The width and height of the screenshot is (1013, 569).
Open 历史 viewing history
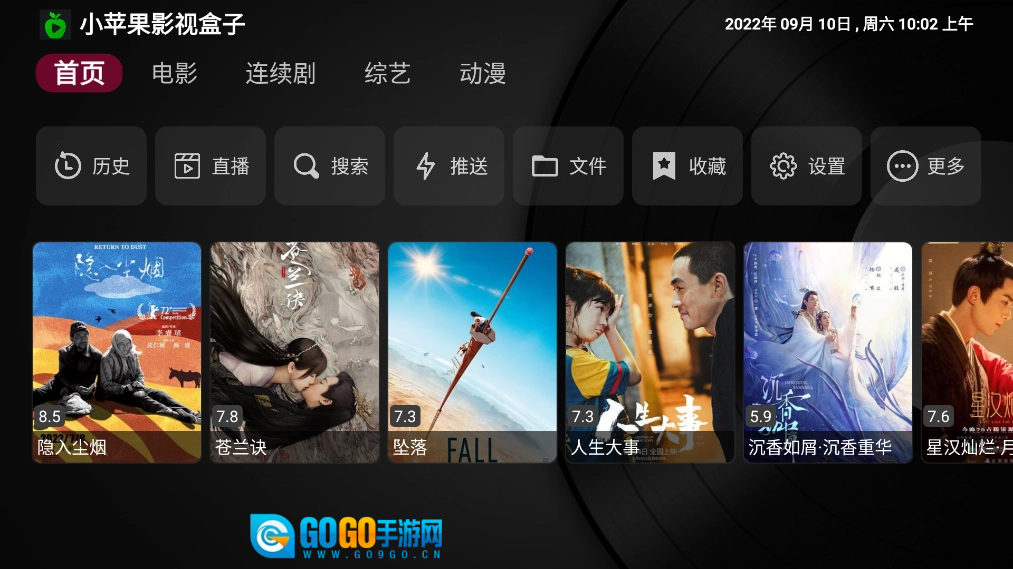[91, 166]
